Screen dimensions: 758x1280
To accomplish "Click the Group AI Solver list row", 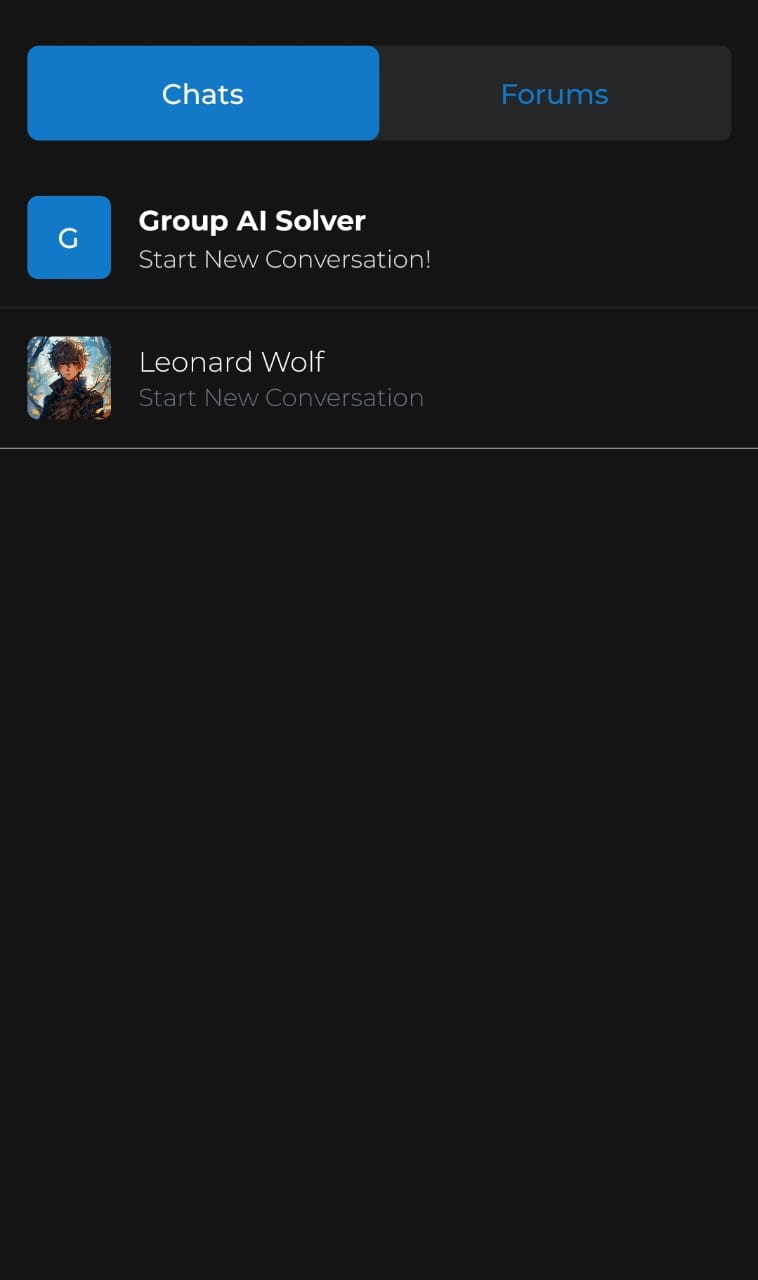I will pos(379,238).
